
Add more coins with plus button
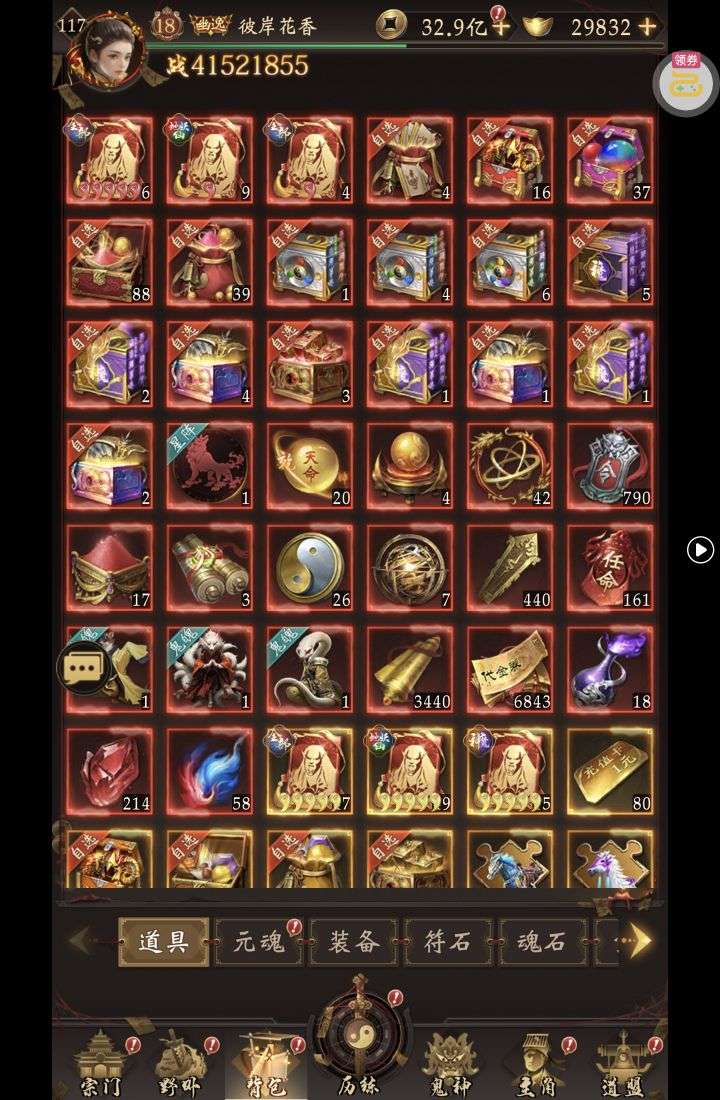click(x=500, y=27)
